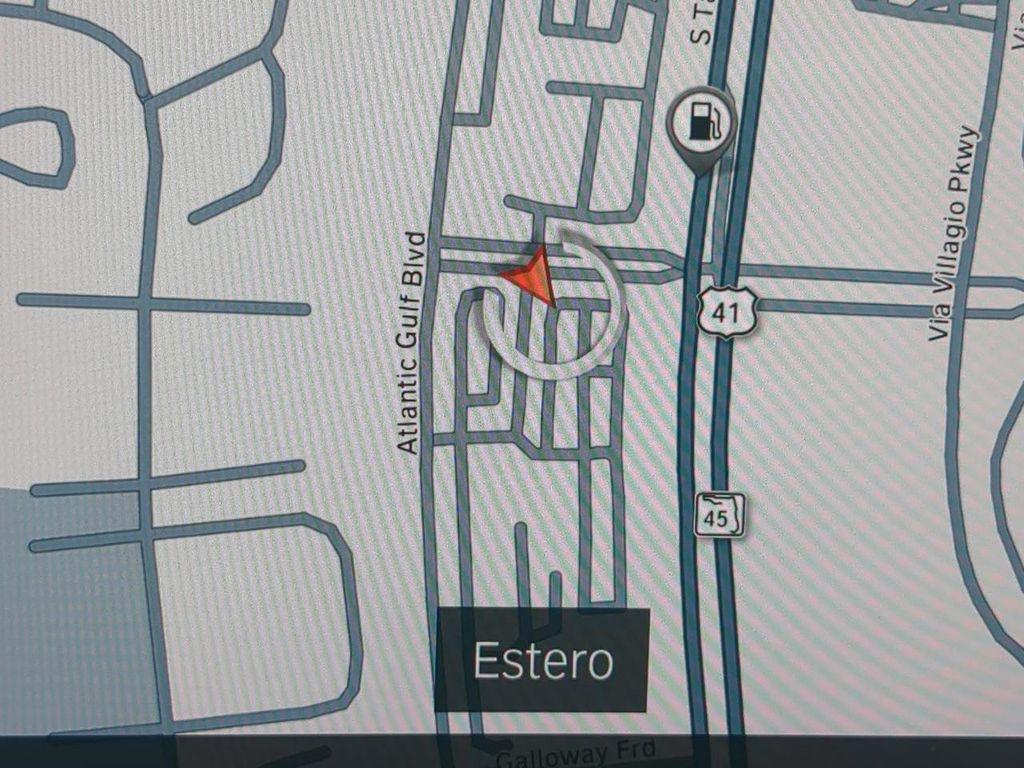1024x768 pixels.
Task: Select the gas station pin on map
Action: pos(701,124)
